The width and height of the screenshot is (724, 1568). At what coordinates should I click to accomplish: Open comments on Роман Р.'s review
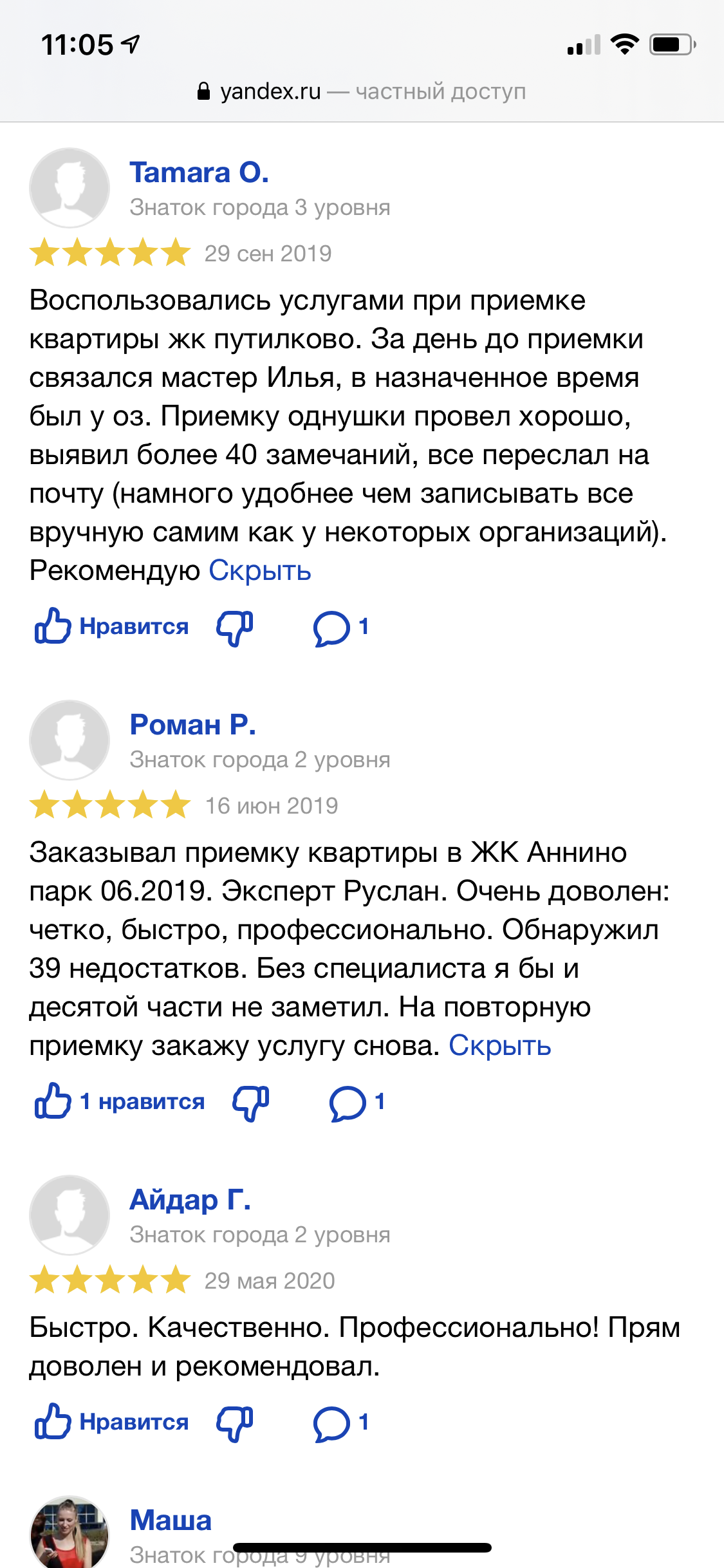click(357, 1103)
